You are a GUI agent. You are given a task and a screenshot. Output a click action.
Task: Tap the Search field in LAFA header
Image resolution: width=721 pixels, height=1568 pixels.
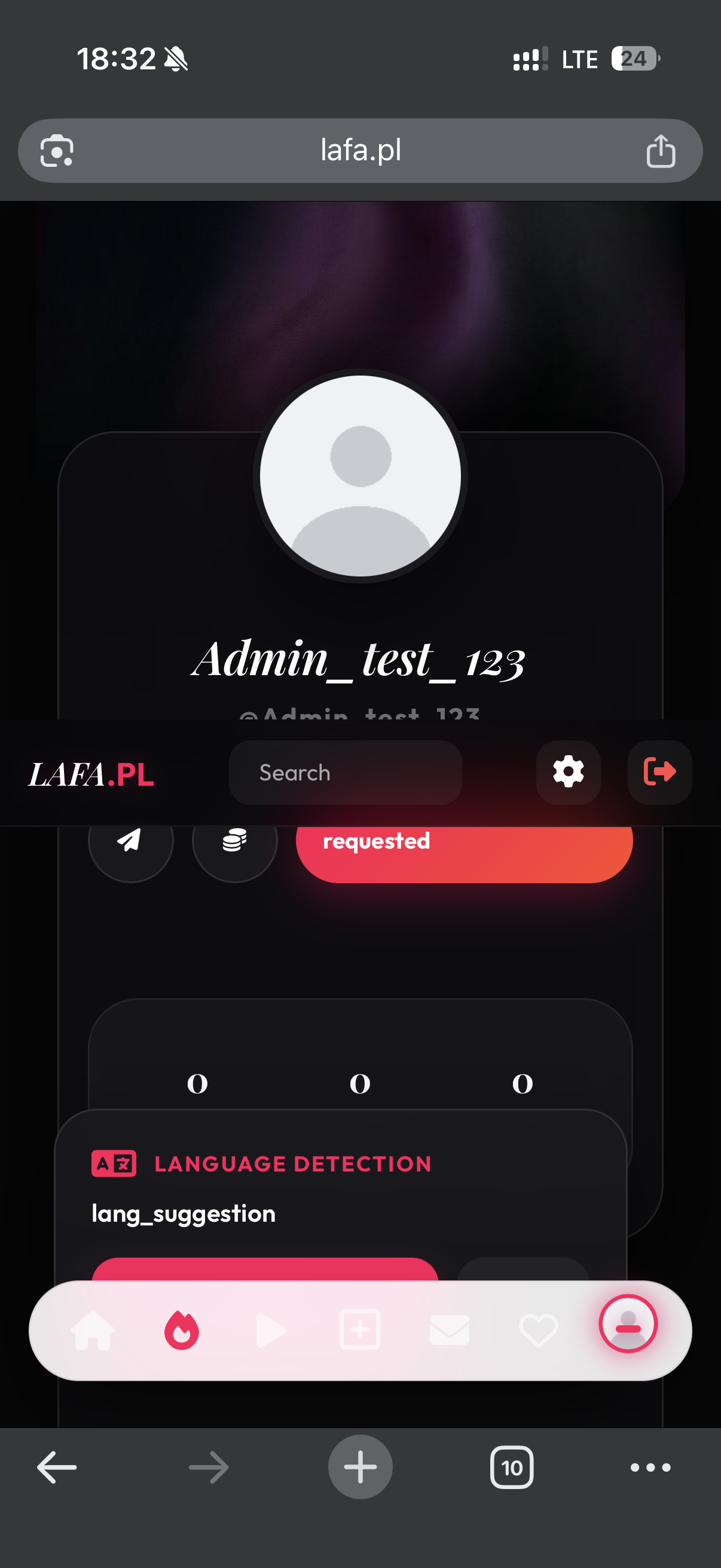coord(345,773)
